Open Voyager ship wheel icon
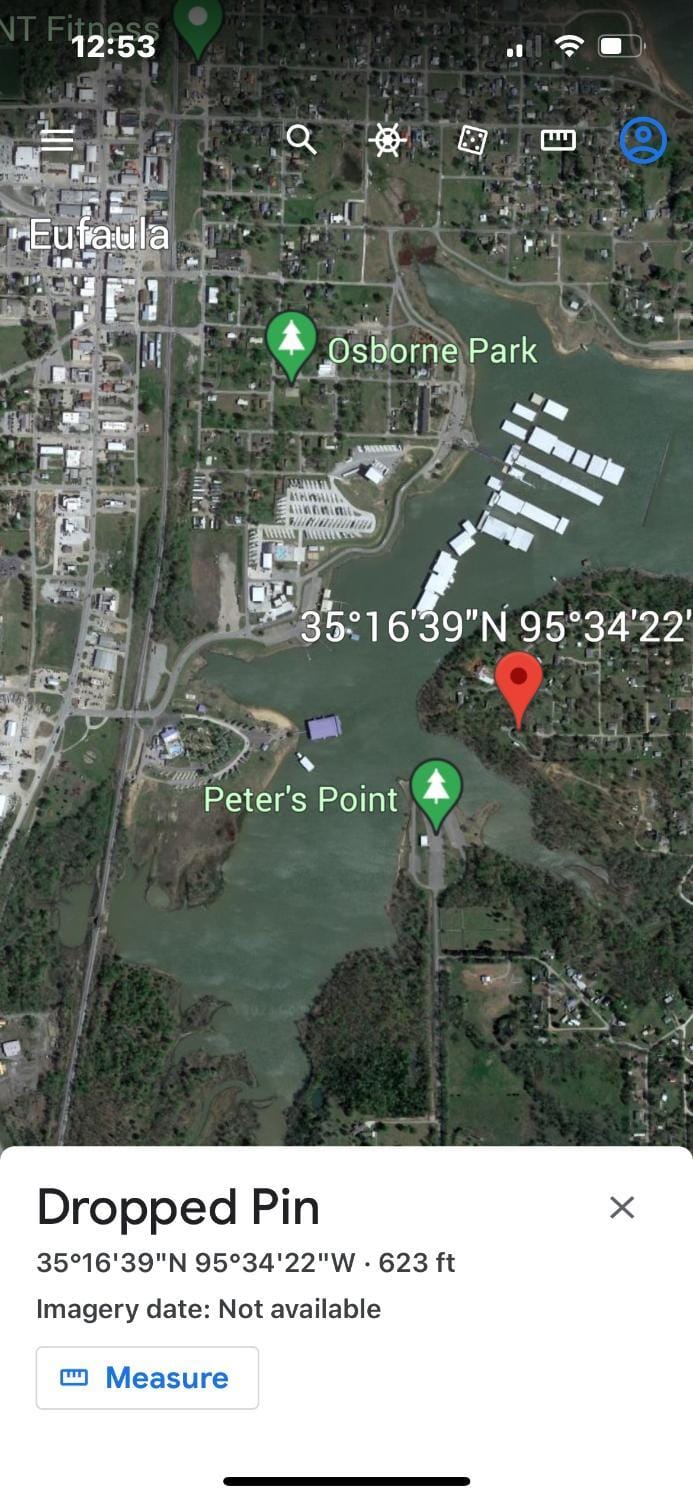693x1500 pixels. pos(387,140)
